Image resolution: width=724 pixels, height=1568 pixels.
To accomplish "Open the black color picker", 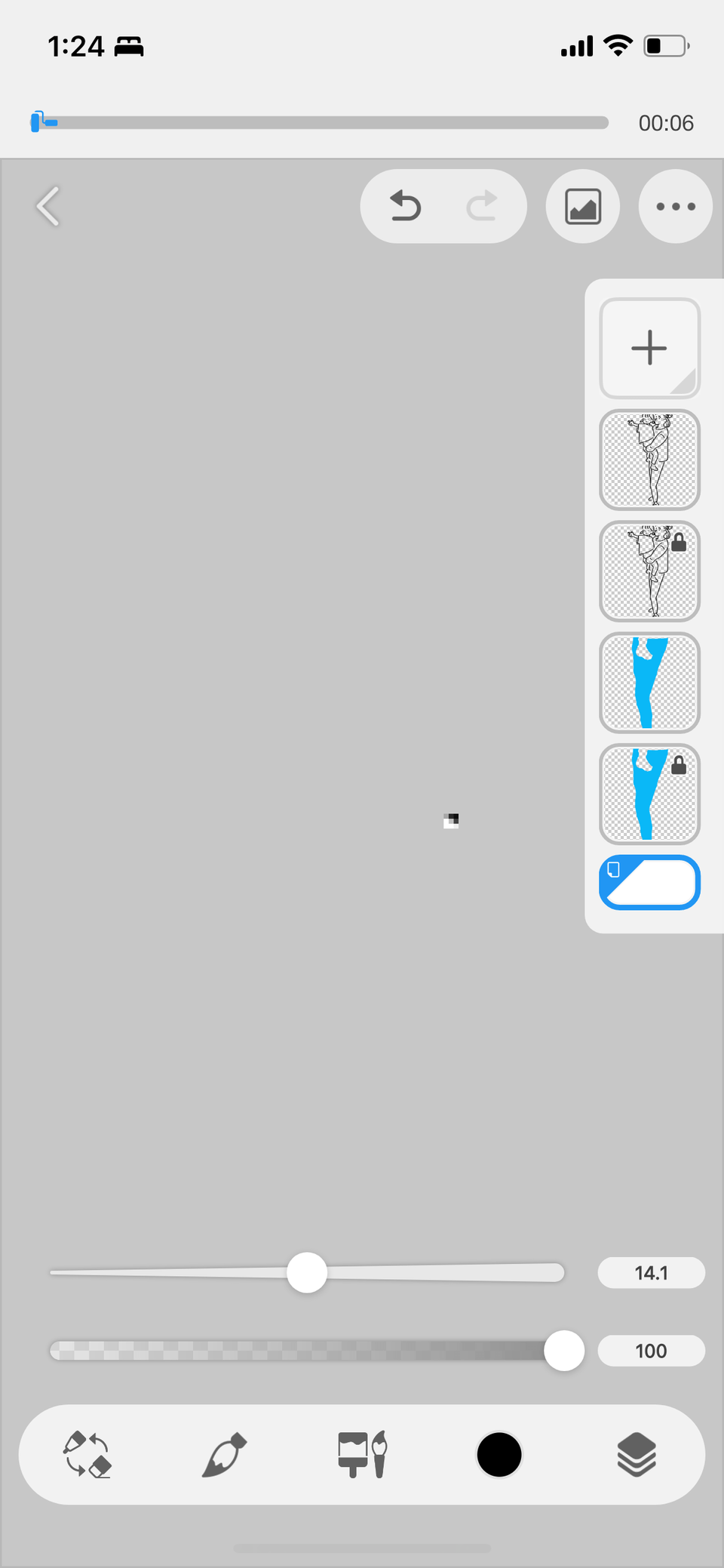I will [499, 1454].
